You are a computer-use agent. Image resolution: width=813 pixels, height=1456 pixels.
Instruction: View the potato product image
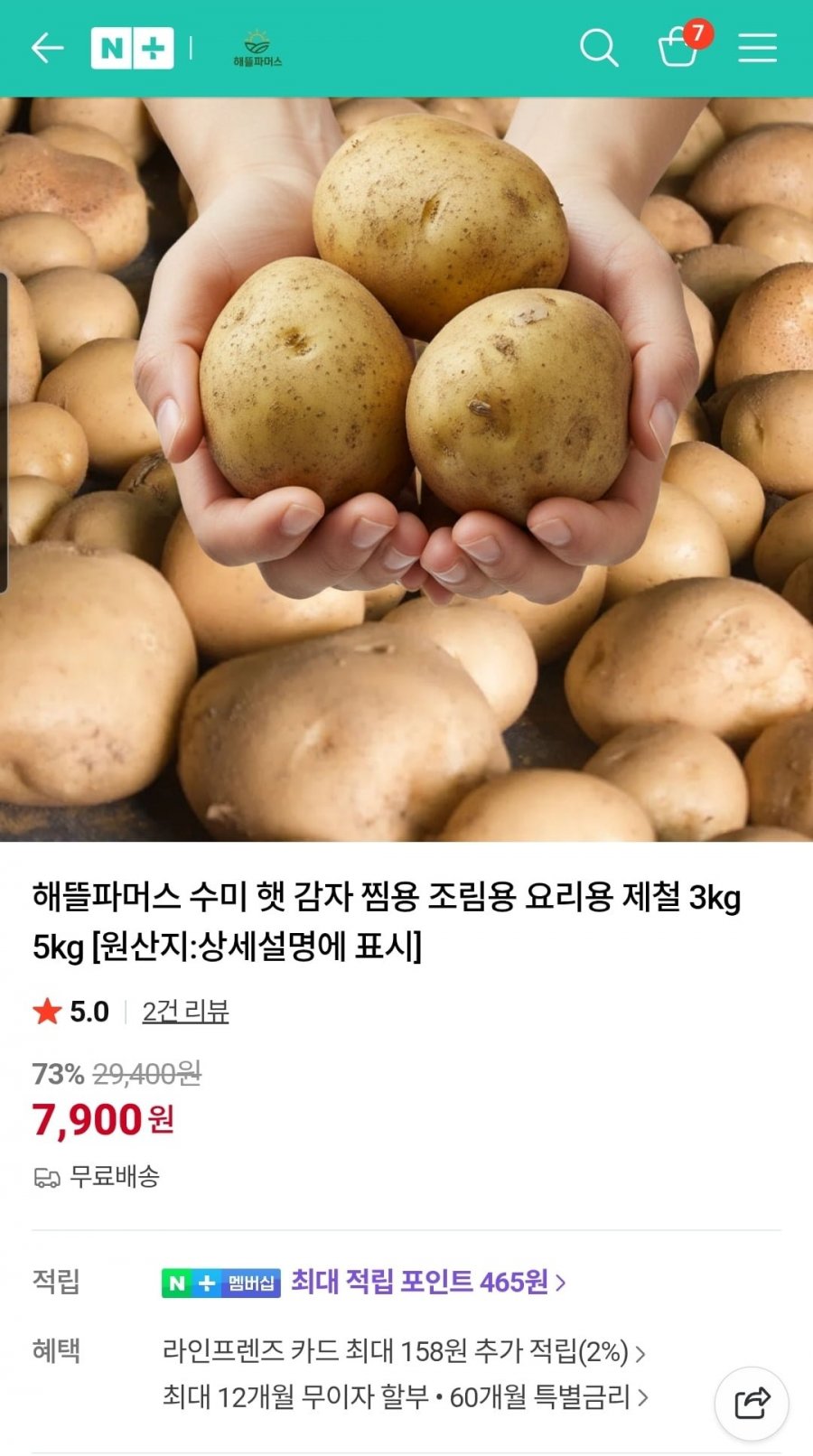tap(406, 470)
